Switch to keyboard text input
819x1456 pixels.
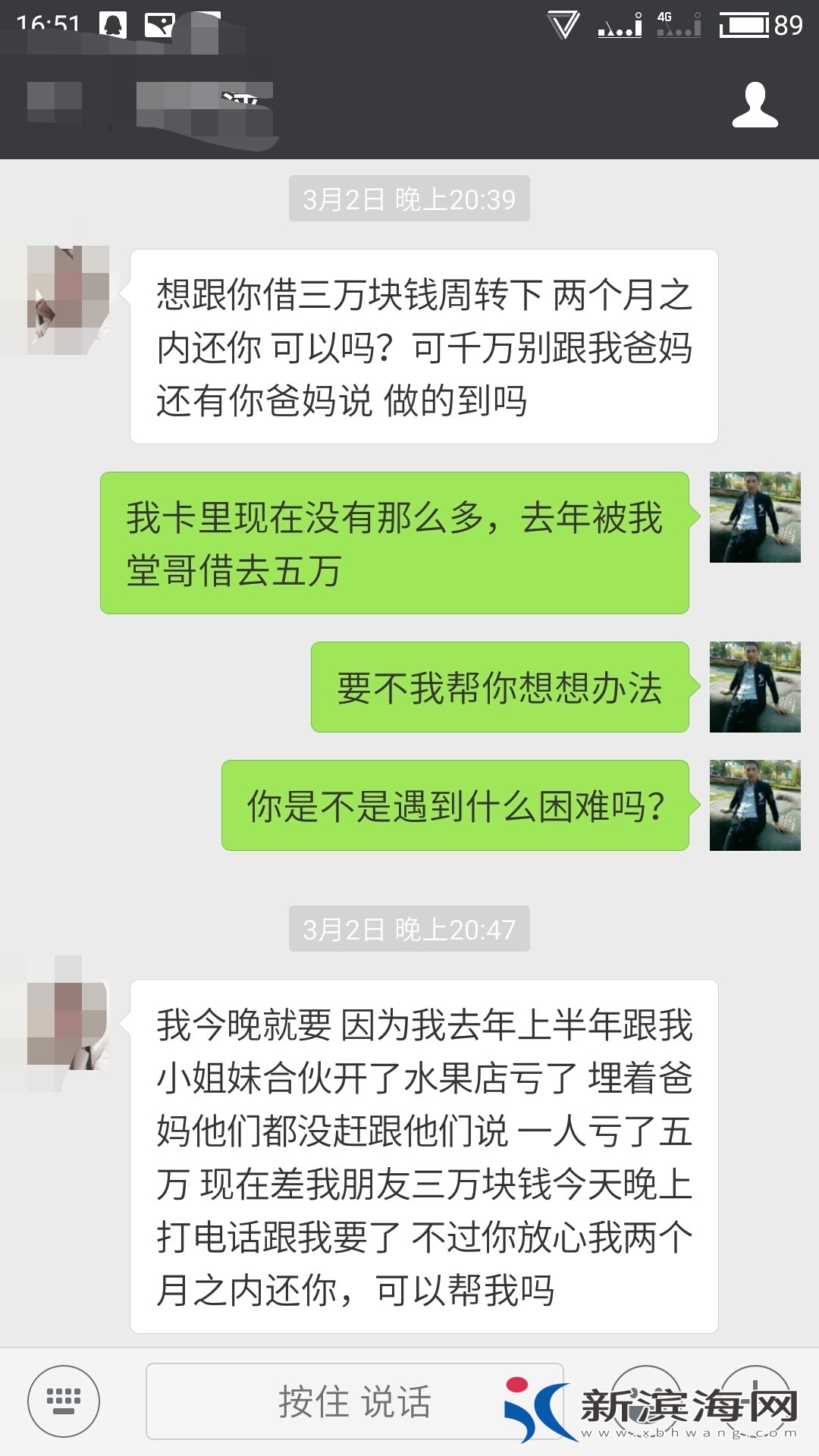point(64,1401)
